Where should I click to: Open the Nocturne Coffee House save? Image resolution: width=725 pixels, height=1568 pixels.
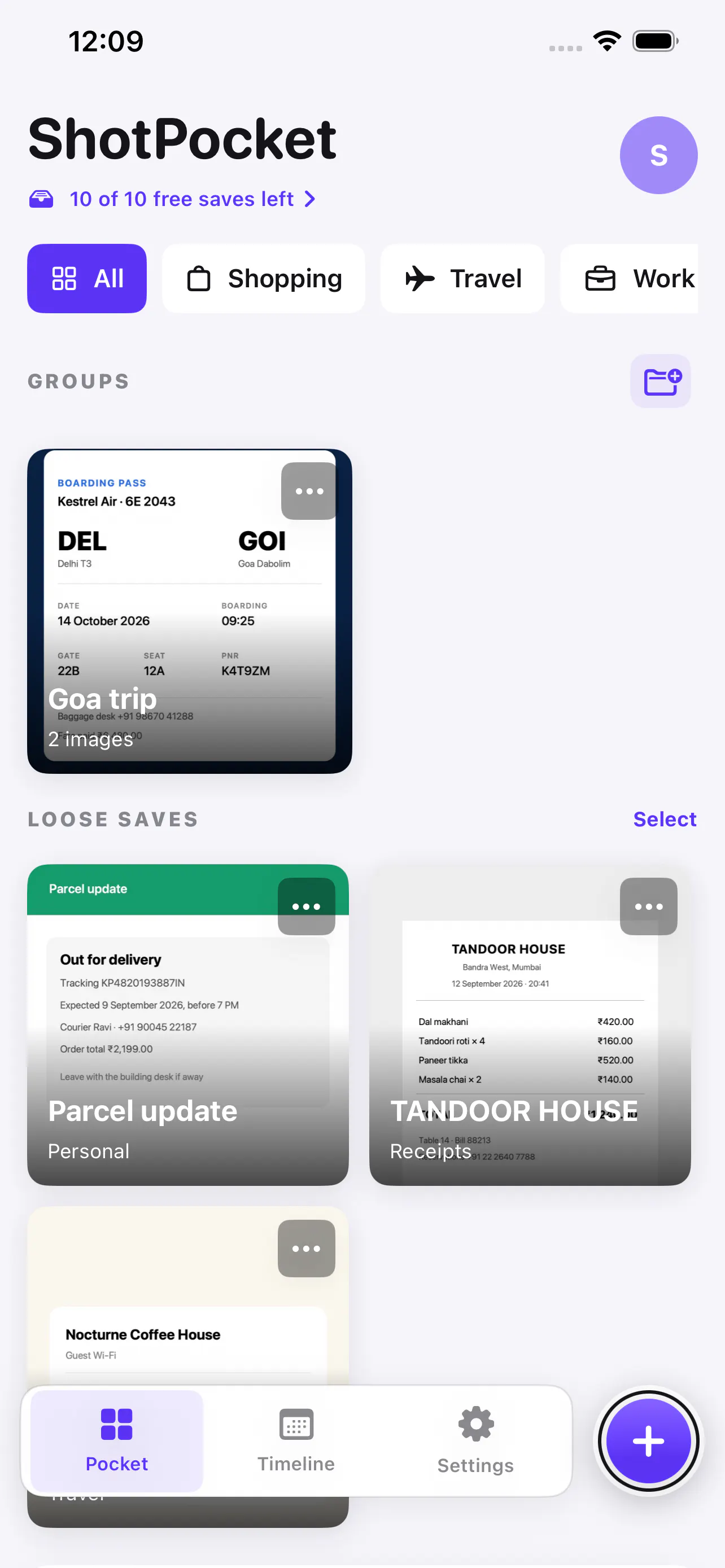click(x=187, y=1297)
